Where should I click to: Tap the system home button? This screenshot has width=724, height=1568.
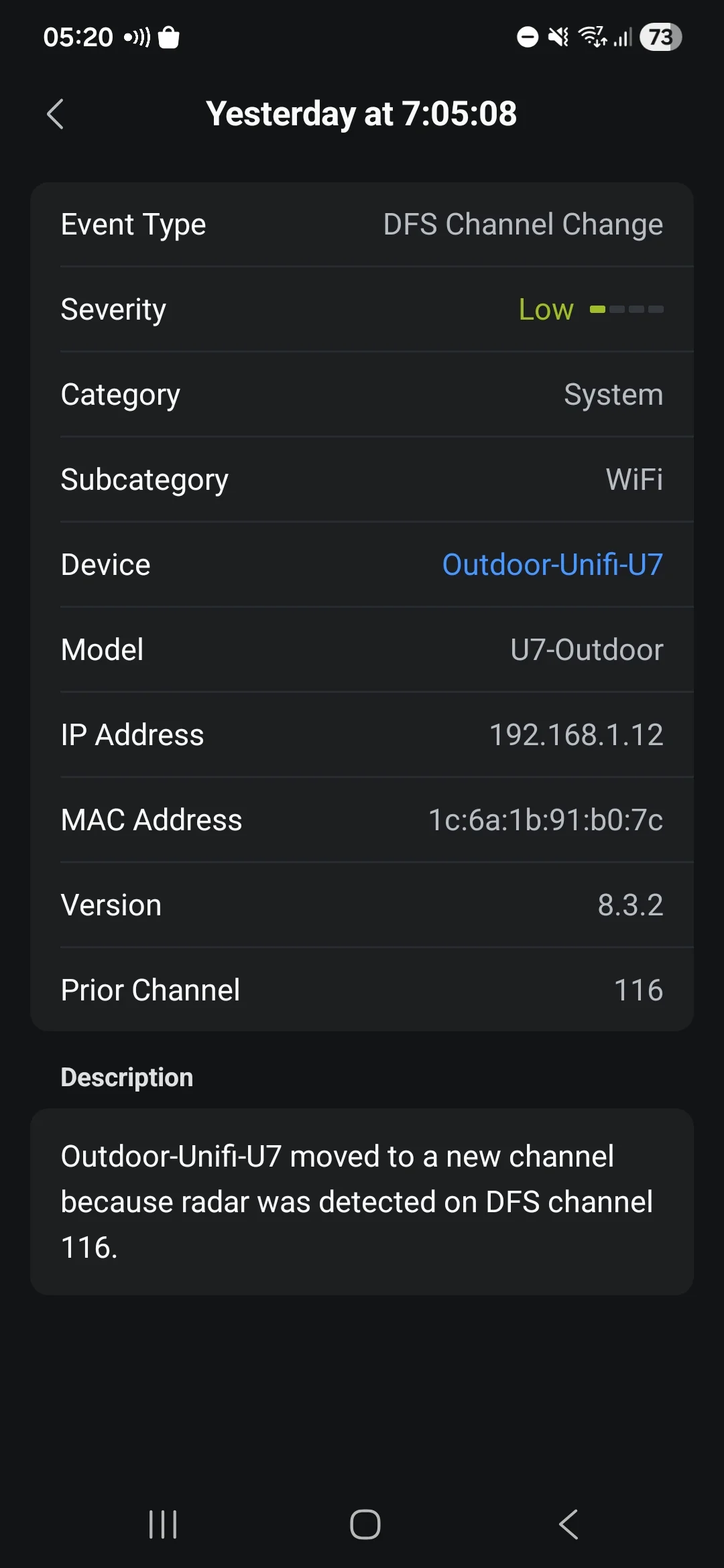tap(365, 1524)
